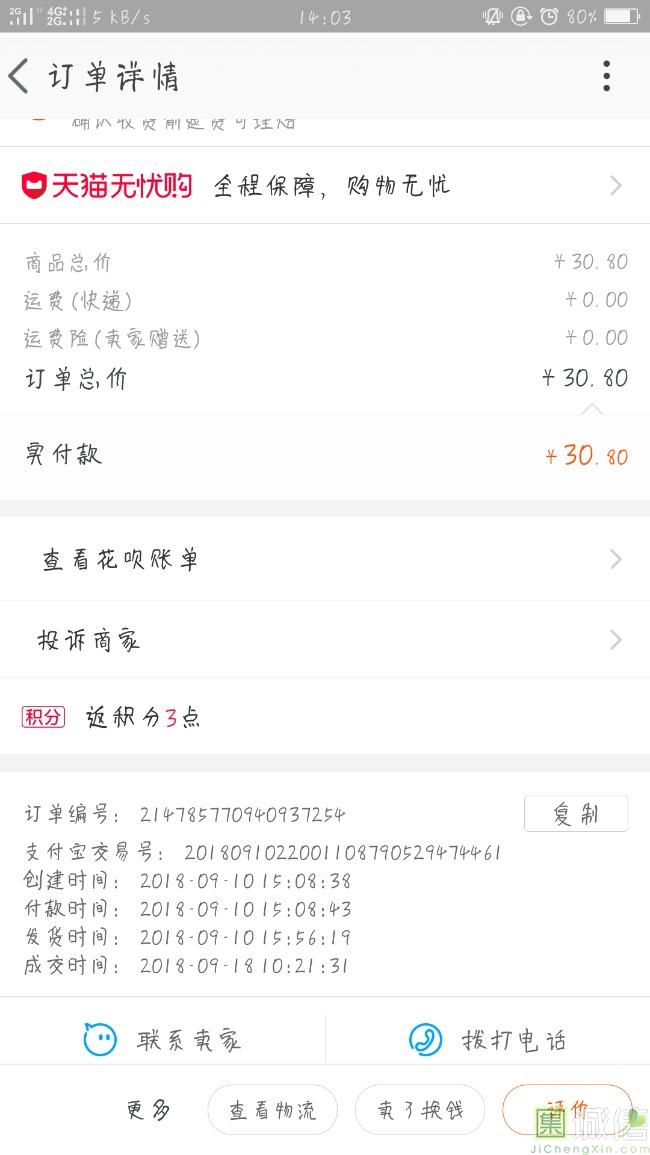Tap 拨打电话 to call the seller
Viewport: 650px width, 1155px height.
(x=488, y=1040)
